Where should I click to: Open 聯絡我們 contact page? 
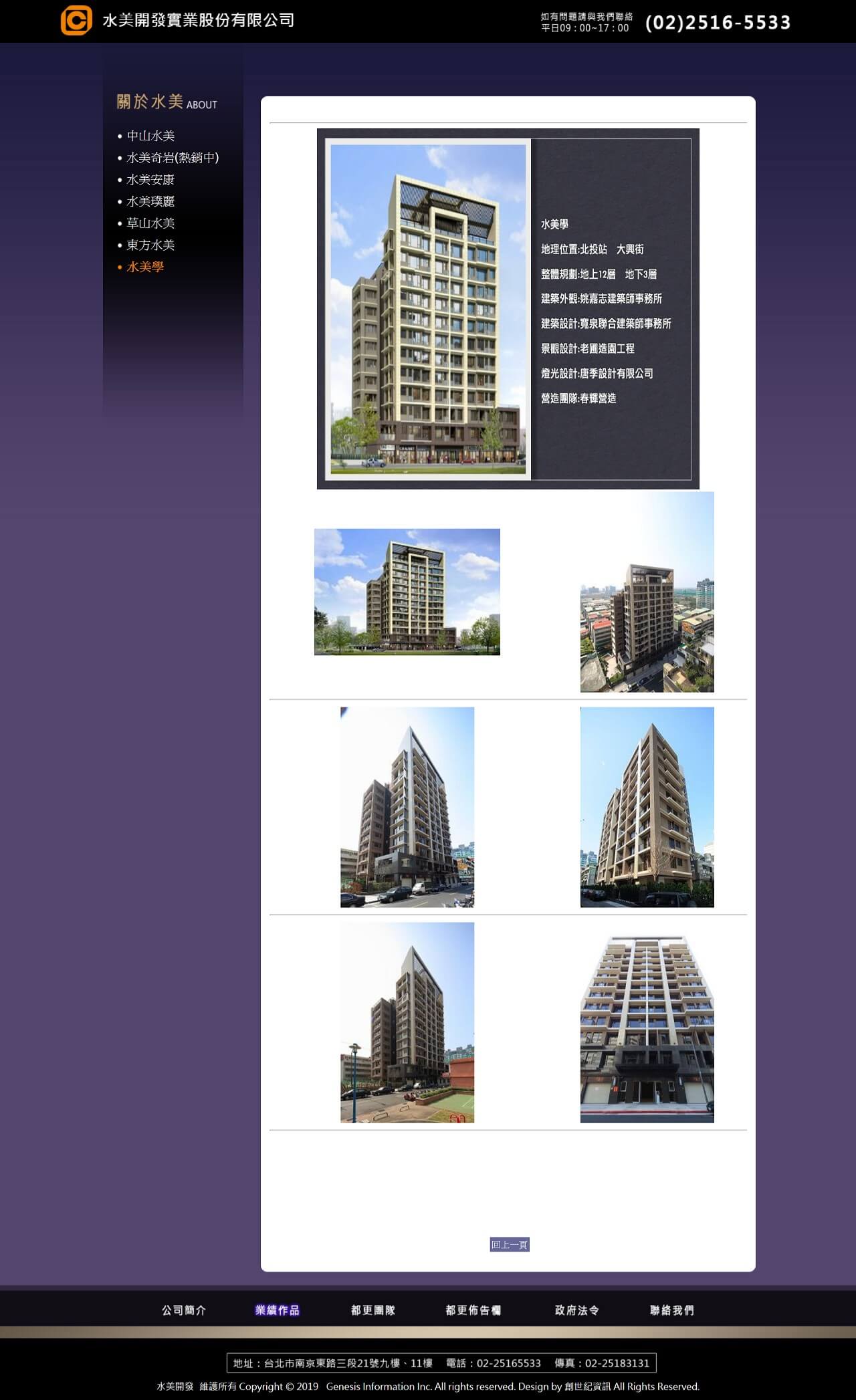pyautogui.click(x=672, y=1310)
